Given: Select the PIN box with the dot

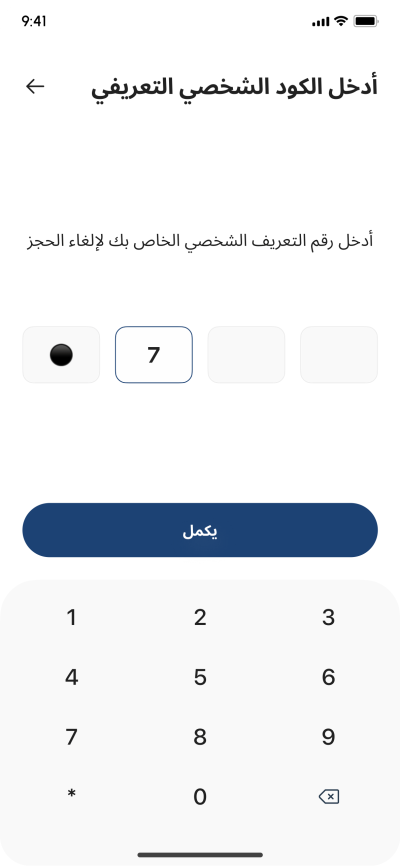Looking at the screenshot, I should click(61, 354).
